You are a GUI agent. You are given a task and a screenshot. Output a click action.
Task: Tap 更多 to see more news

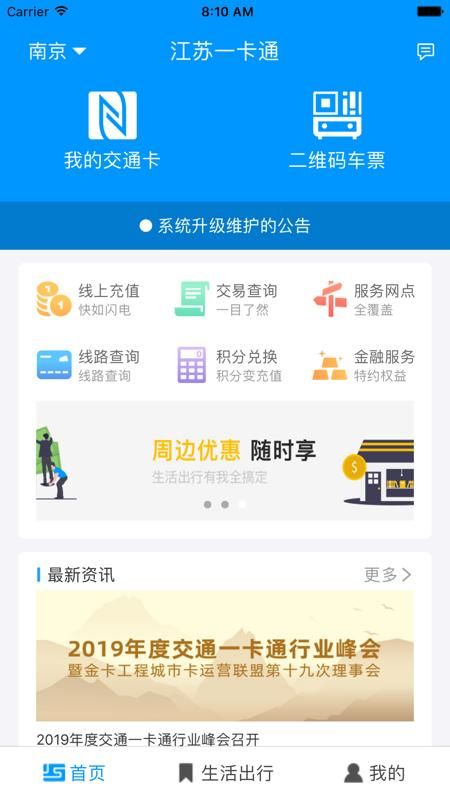[x=388, y=575]
